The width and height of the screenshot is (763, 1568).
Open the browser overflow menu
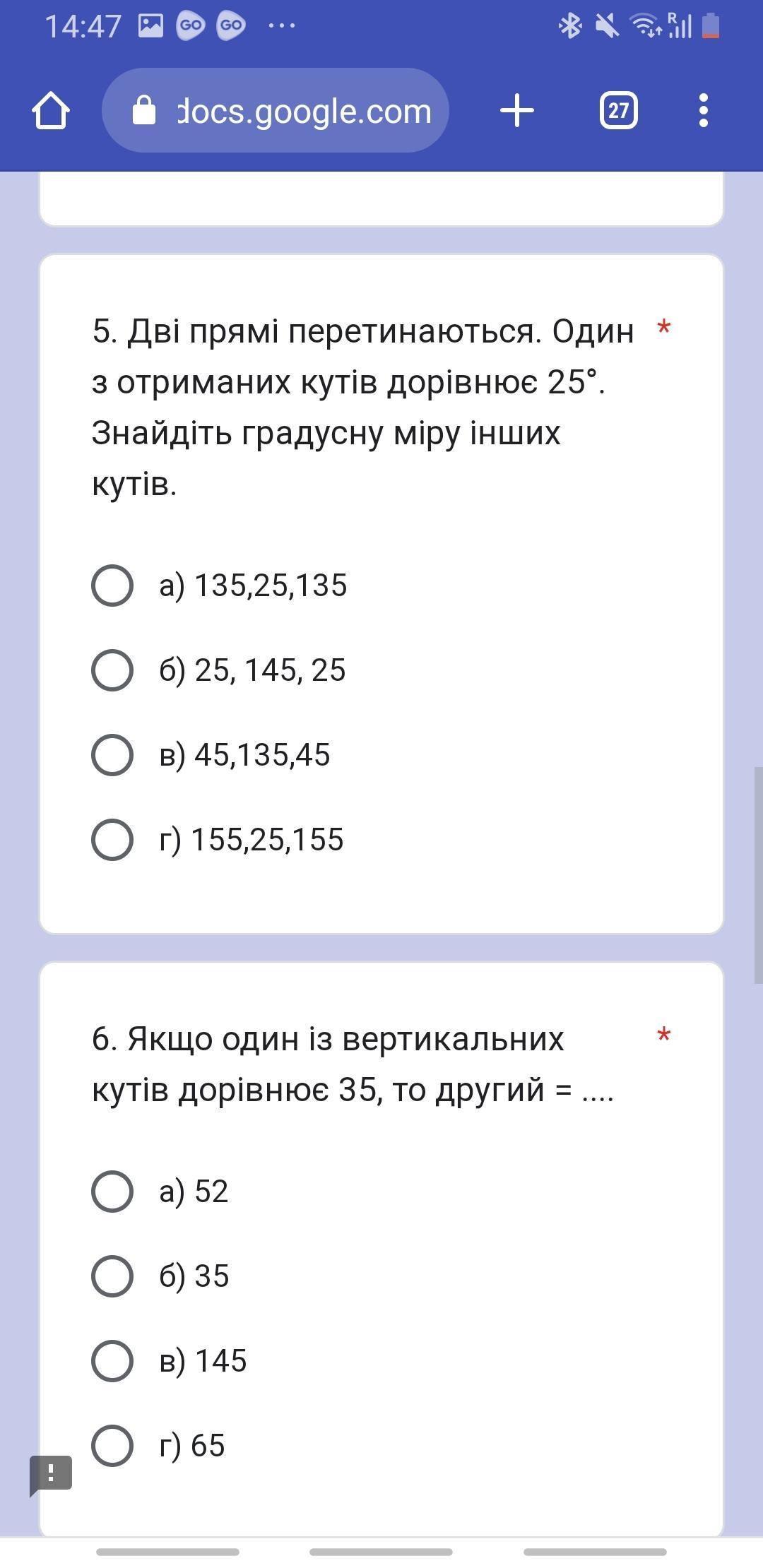coord(703,111)
